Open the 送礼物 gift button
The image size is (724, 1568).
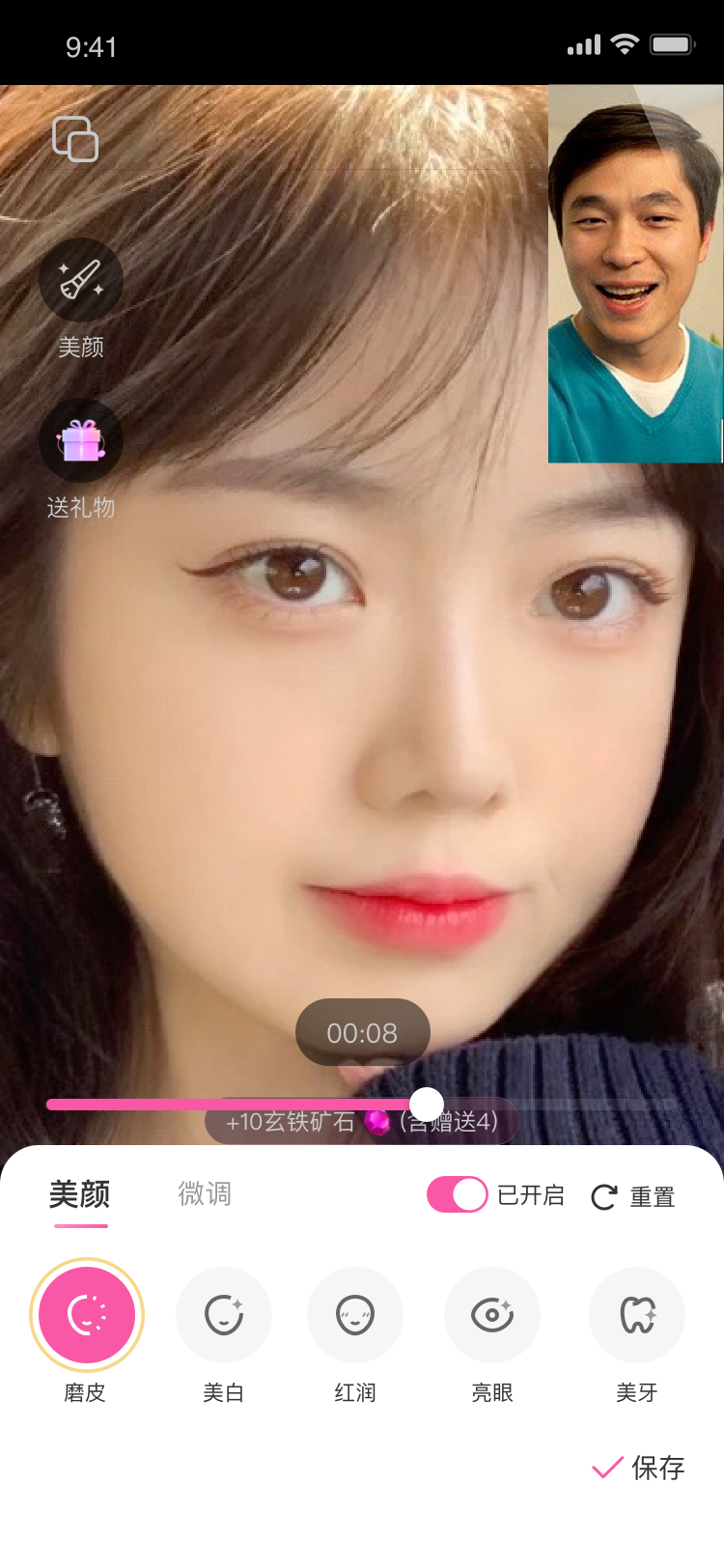[81, 441]
